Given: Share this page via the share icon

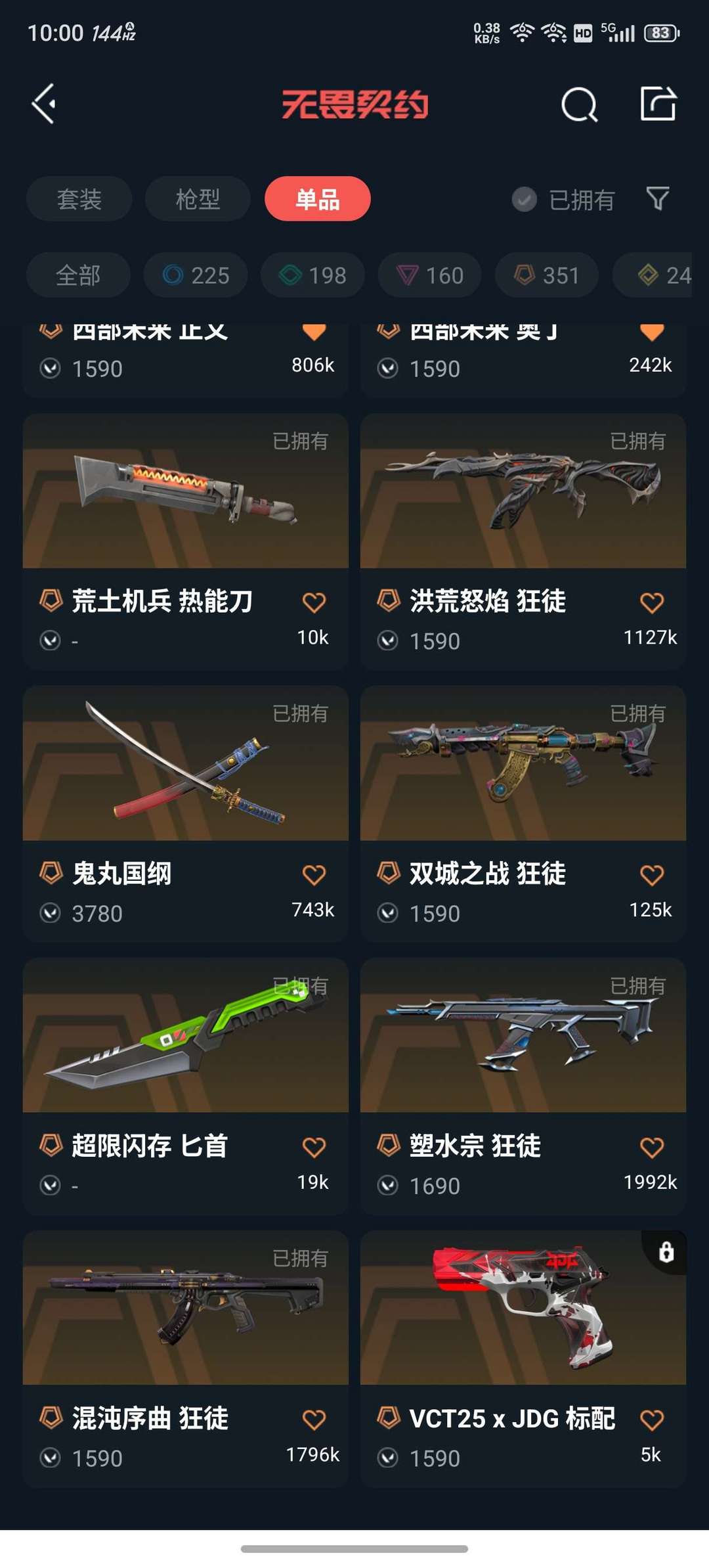Looking at the screenshot, I should tap(658, 104).
